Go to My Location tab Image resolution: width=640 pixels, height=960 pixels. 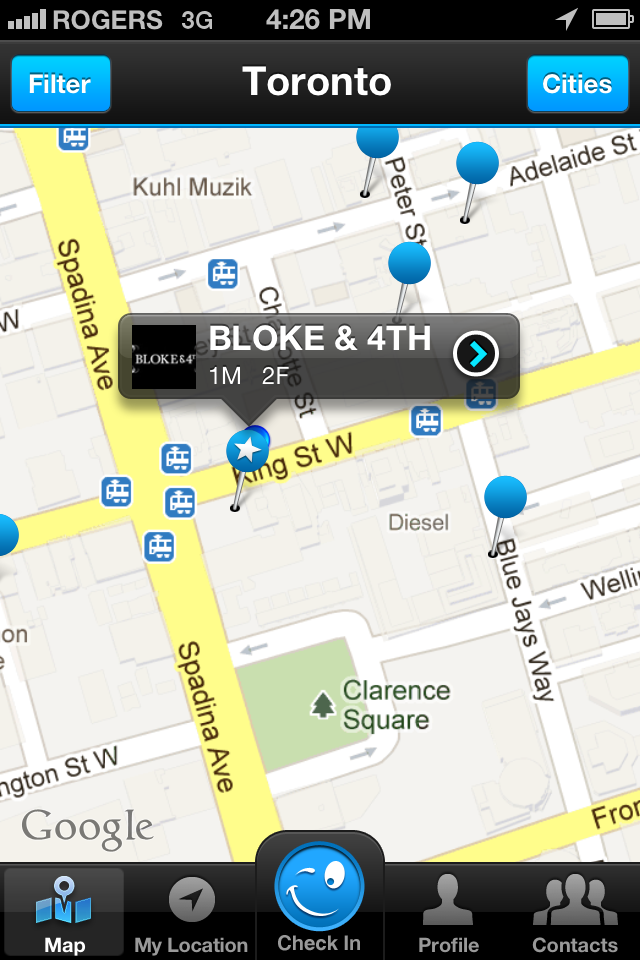(x=191, y=911)
